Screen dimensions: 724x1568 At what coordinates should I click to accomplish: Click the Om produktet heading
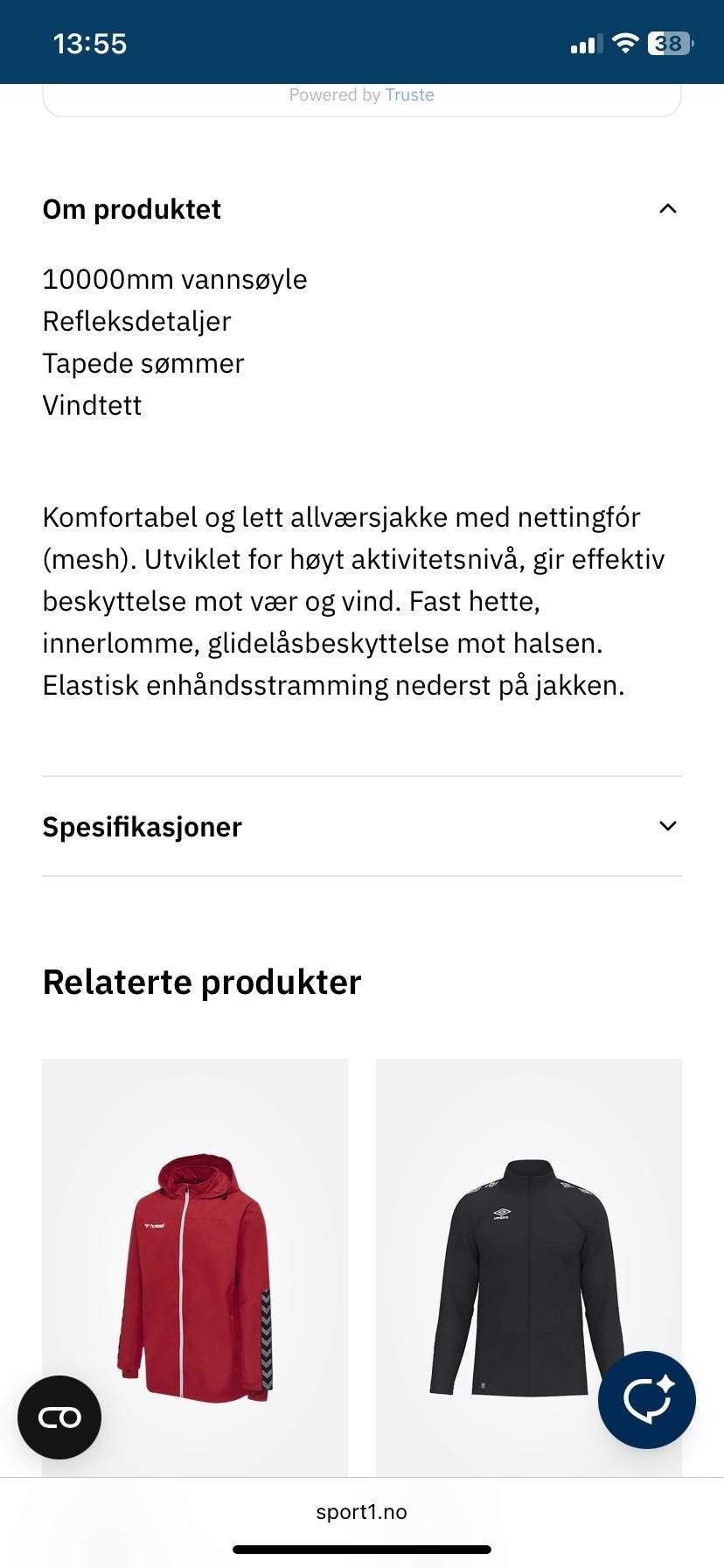tap(131, 208)
